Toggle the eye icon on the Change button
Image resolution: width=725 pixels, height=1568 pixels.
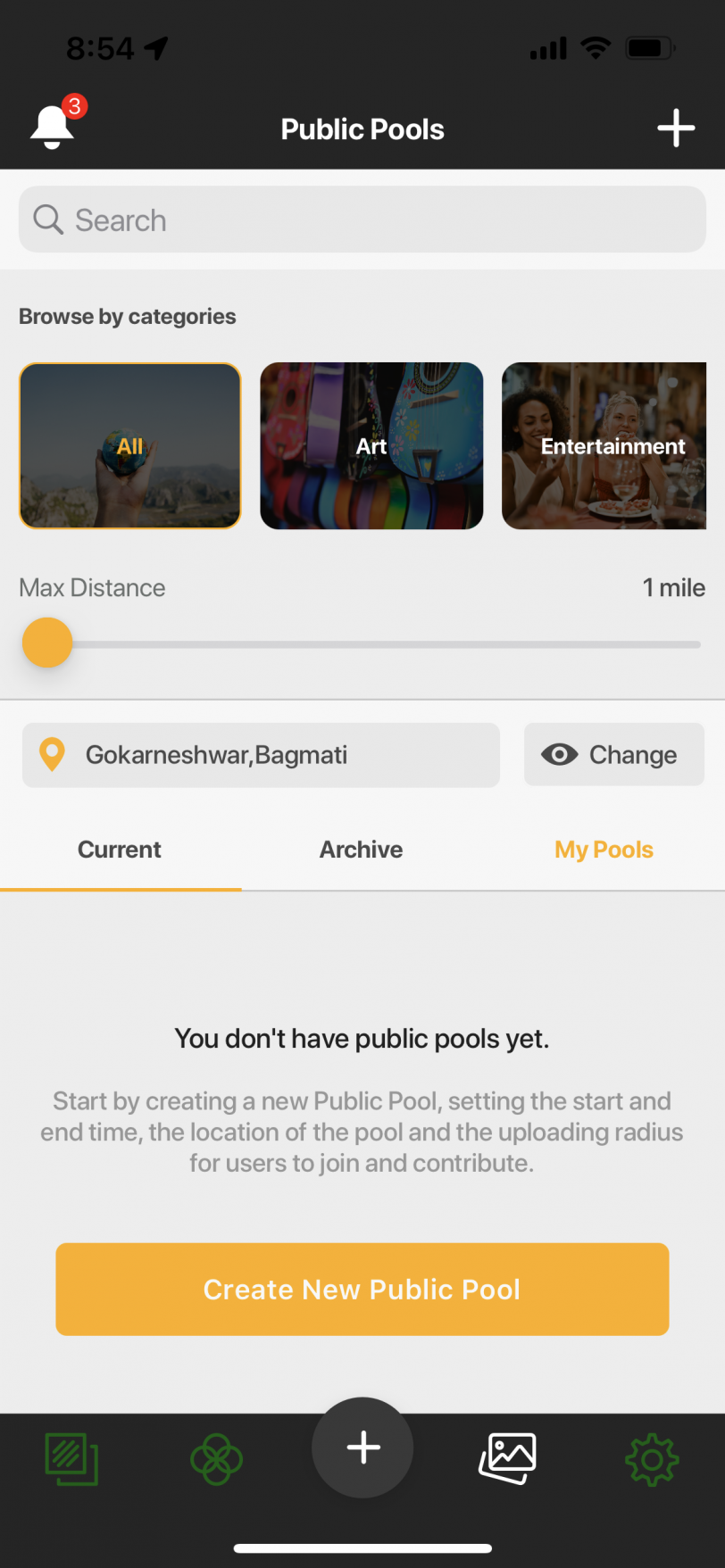point(560,754)
